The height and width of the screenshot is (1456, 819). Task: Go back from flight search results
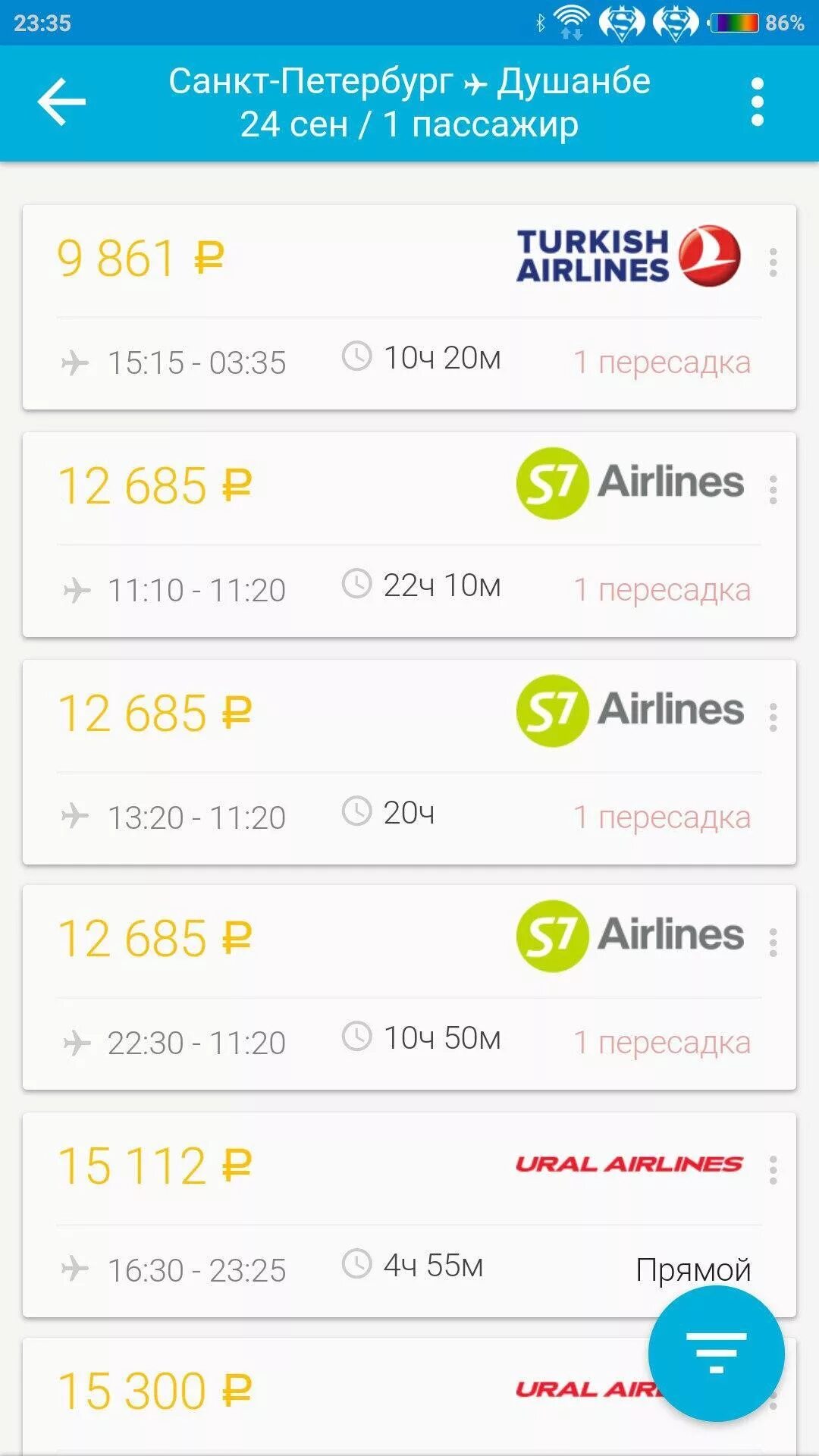pyautogui.click(x=62, y=102)
